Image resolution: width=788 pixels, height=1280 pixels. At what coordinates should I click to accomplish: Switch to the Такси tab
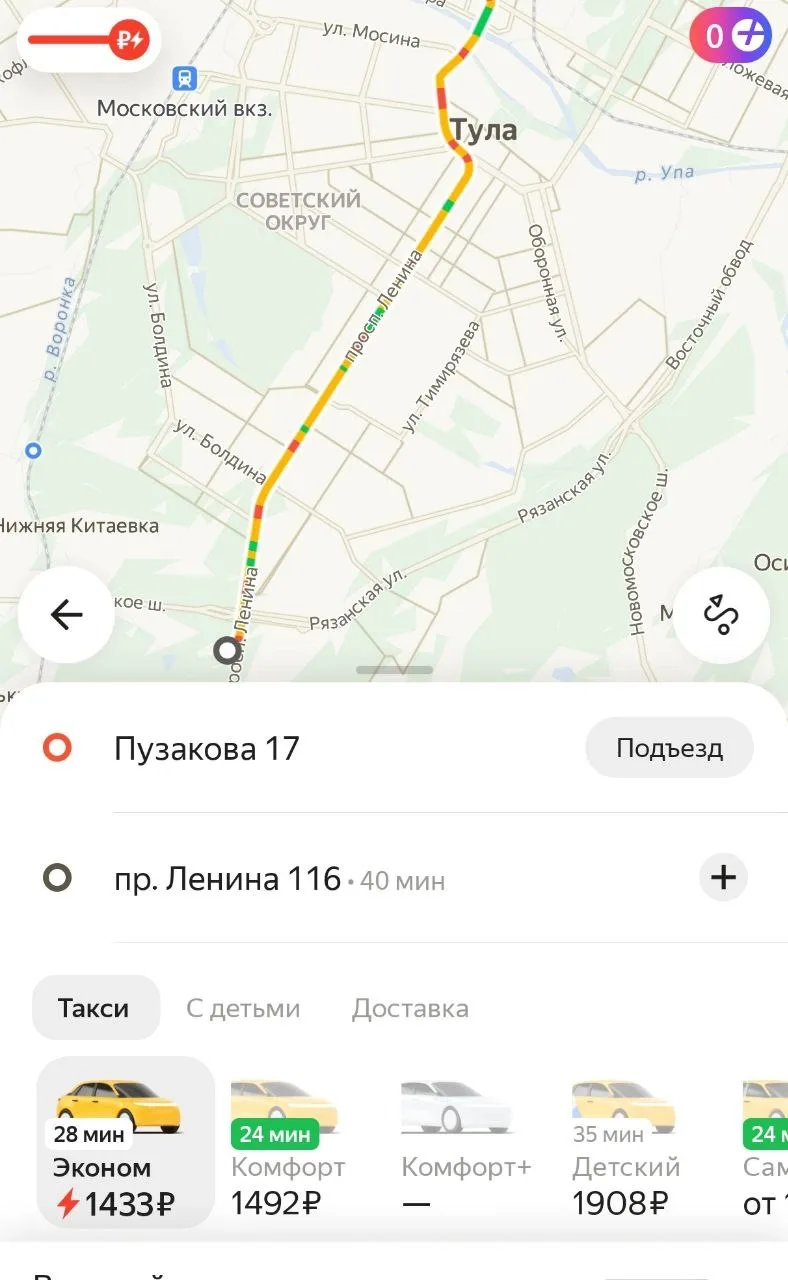94,1007
